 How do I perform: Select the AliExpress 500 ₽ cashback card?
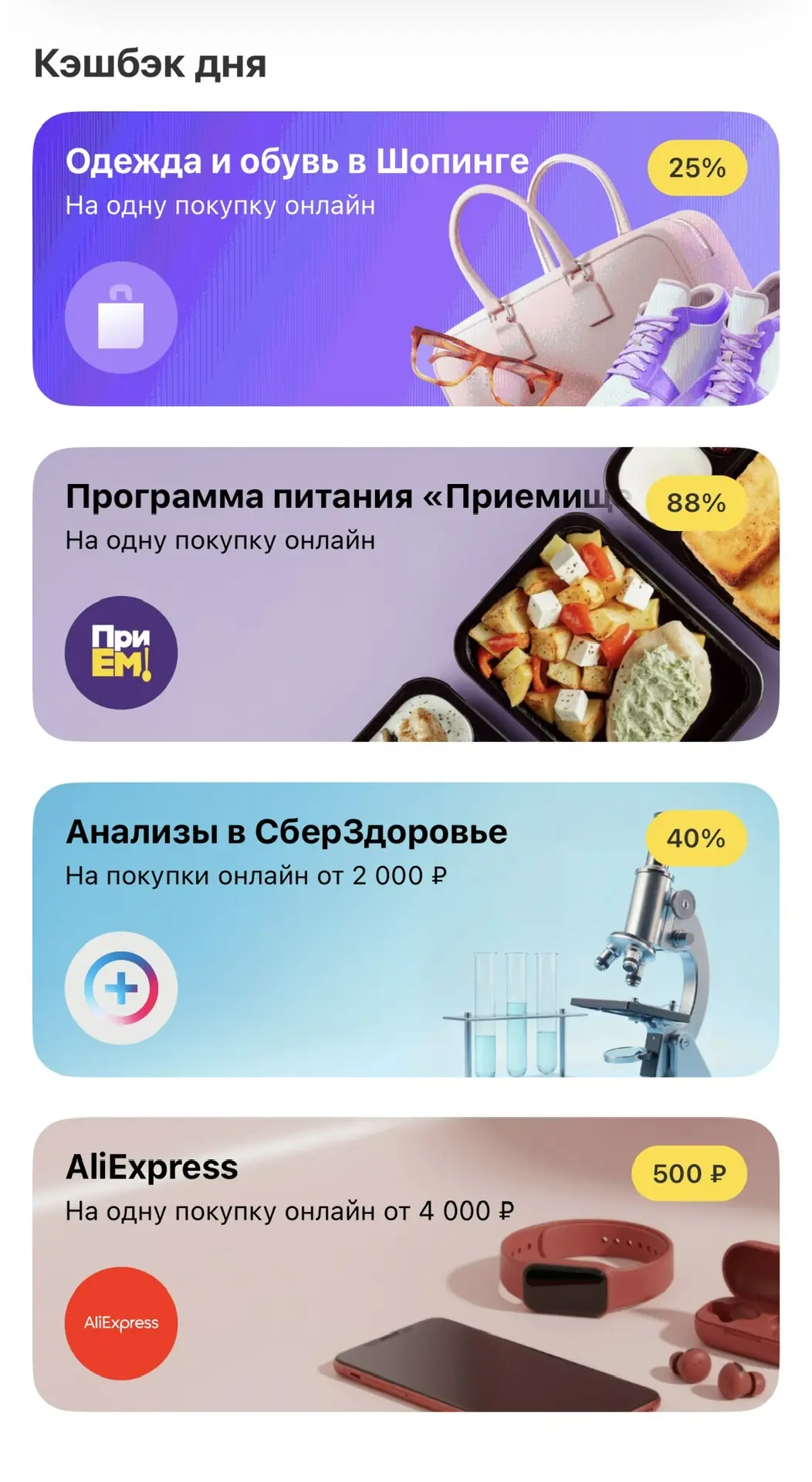tap(405, 1264)
